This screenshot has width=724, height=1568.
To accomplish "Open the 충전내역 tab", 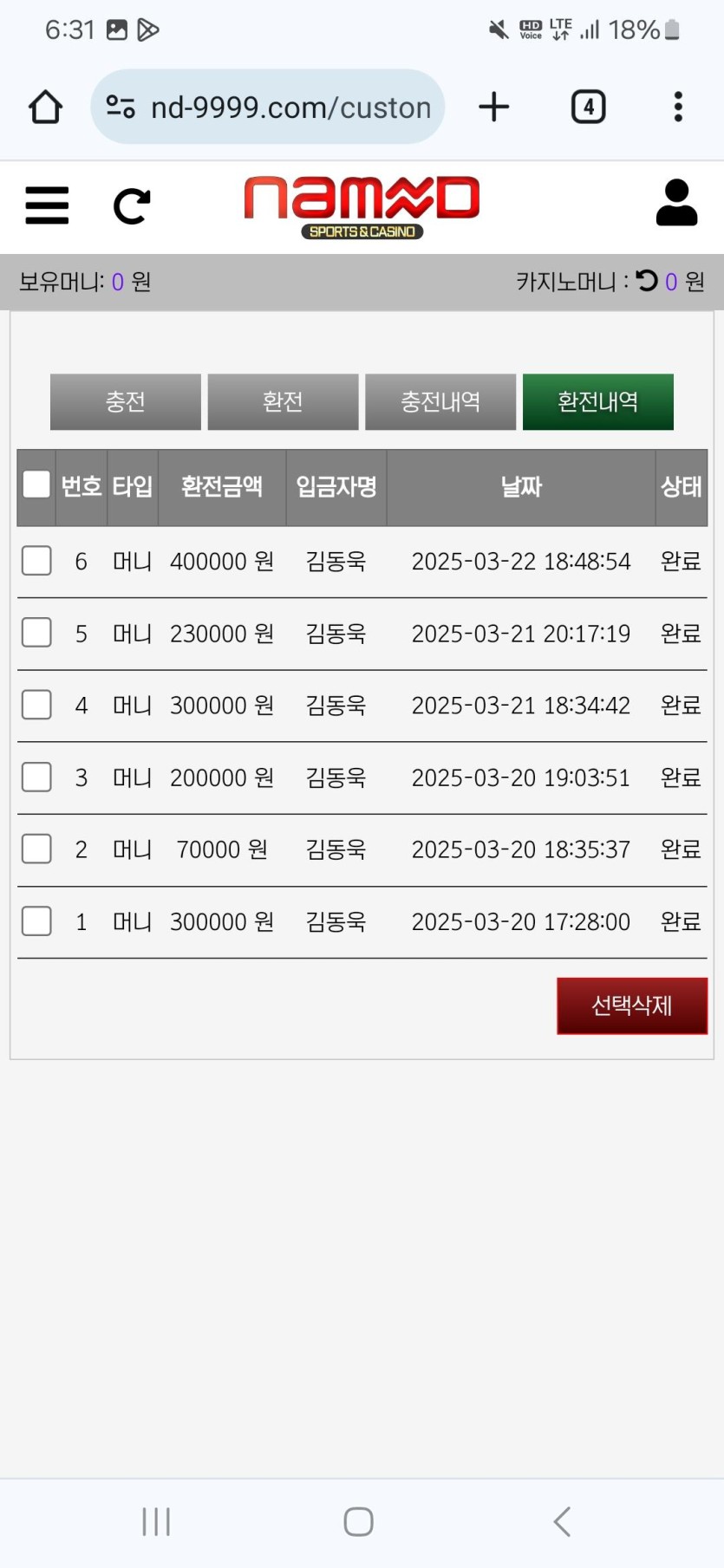I will [x=440, y=402].
